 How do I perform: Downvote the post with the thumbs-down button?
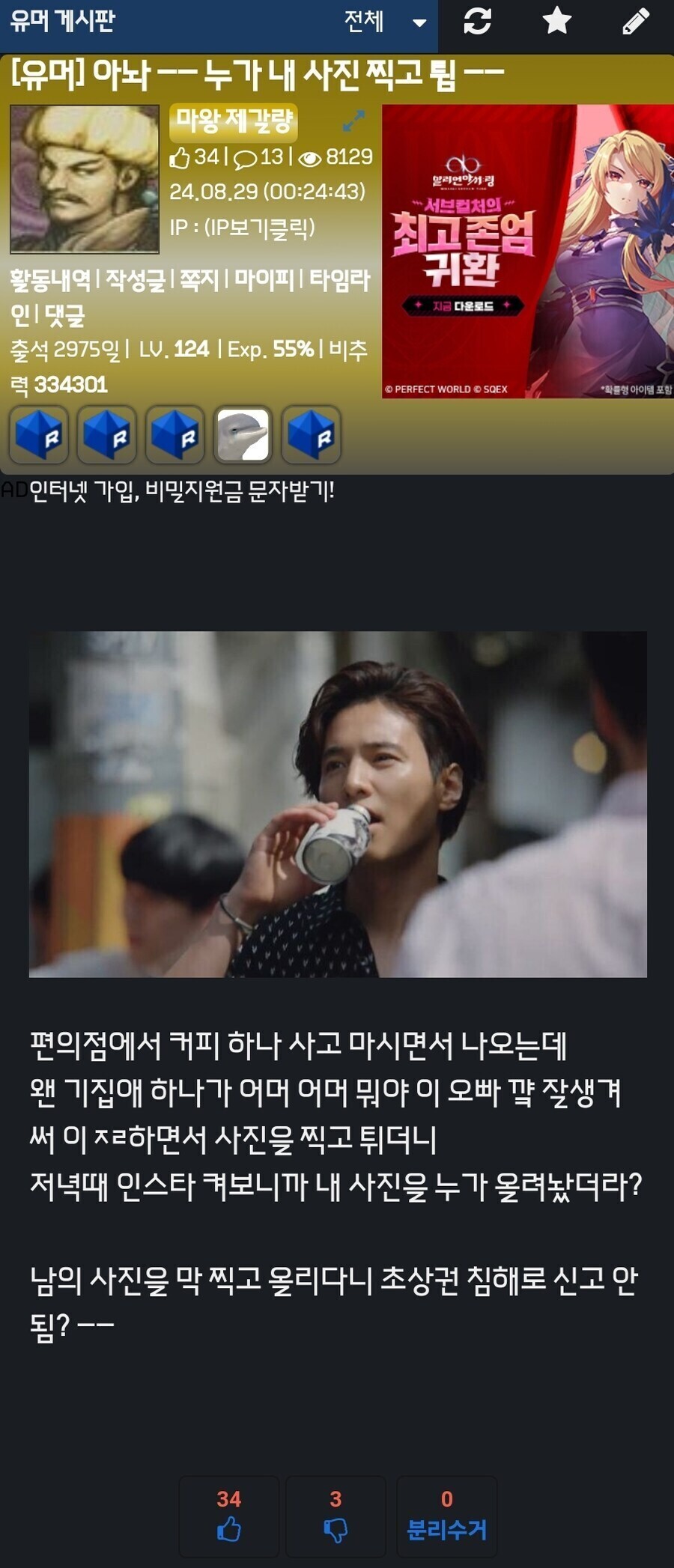(336, 1517)
